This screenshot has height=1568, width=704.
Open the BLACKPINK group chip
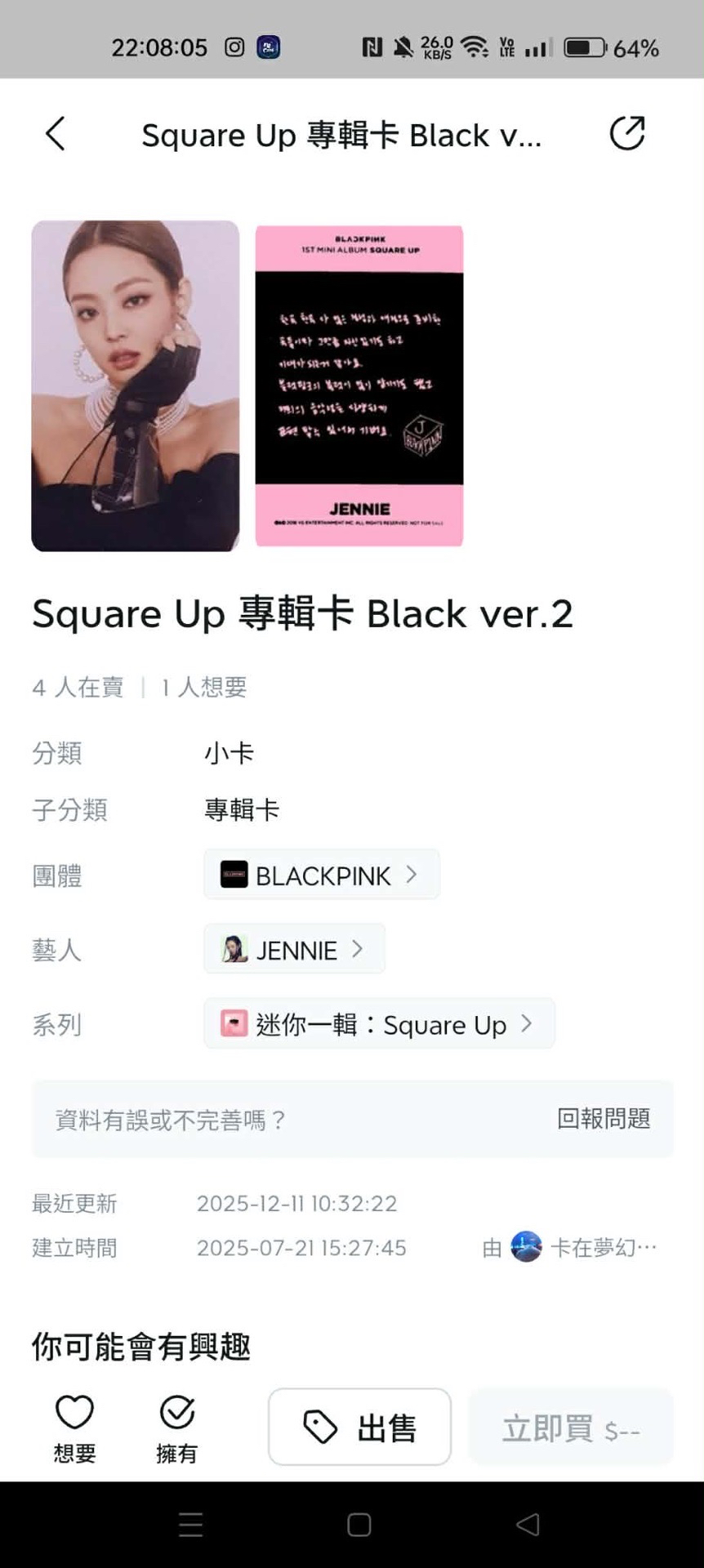click(321, 875)
